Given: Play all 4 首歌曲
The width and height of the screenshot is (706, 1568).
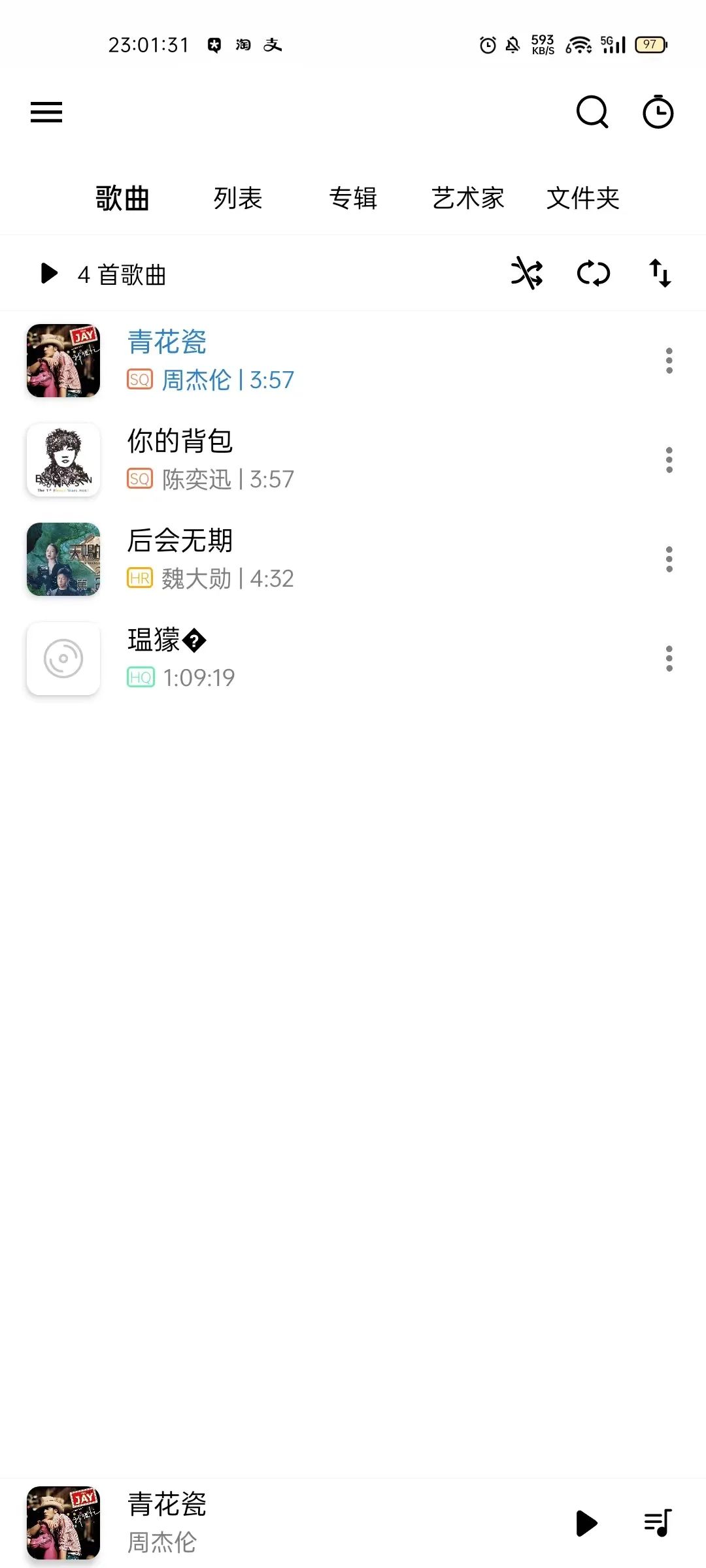Looking at the screenshot, I should pos(50,274).
